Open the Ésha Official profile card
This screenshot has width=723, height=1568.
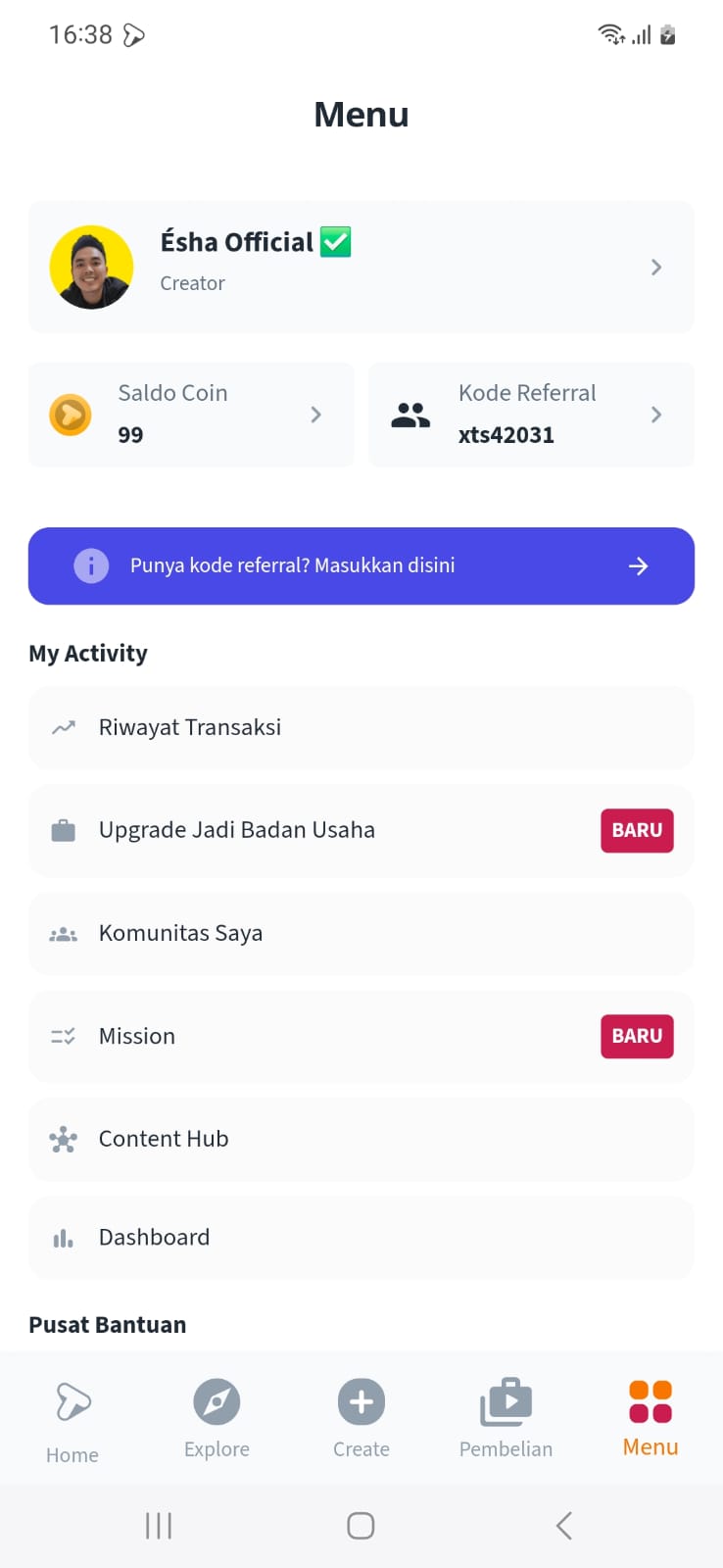pyautogui.click(x=361, y=267)
